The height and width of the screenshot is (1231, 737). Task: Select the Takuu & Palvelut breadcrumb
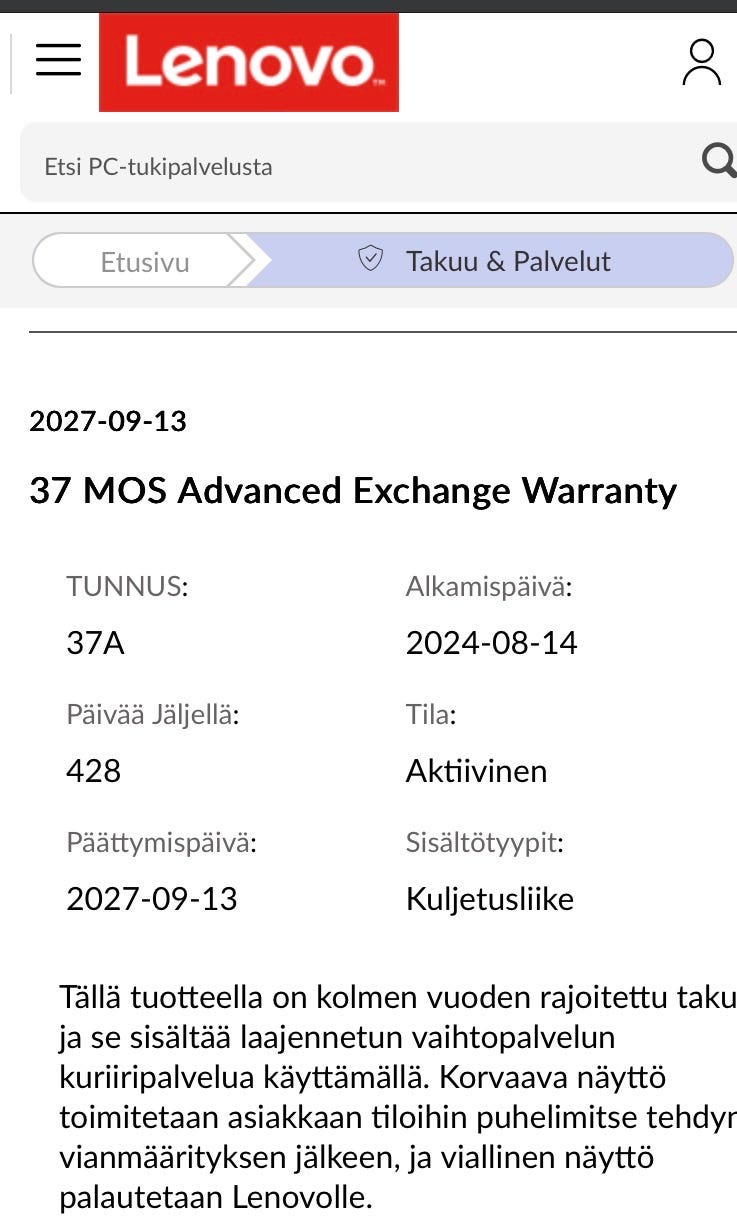tap(490, 261)
